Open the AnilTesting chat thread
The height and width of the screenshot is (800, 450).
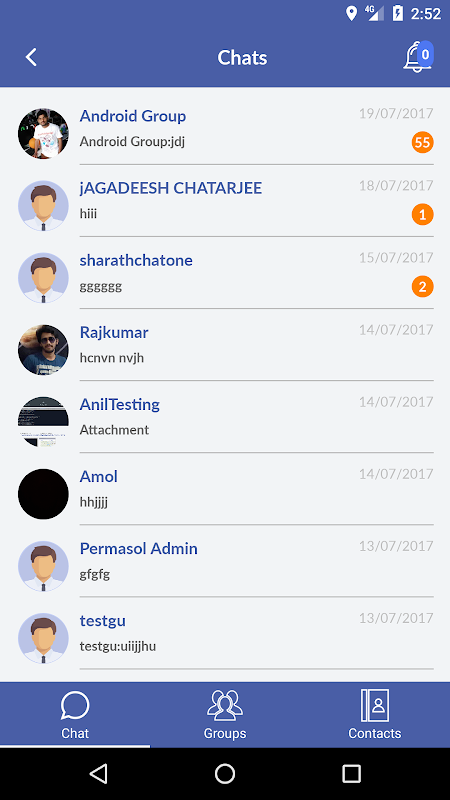225,417
